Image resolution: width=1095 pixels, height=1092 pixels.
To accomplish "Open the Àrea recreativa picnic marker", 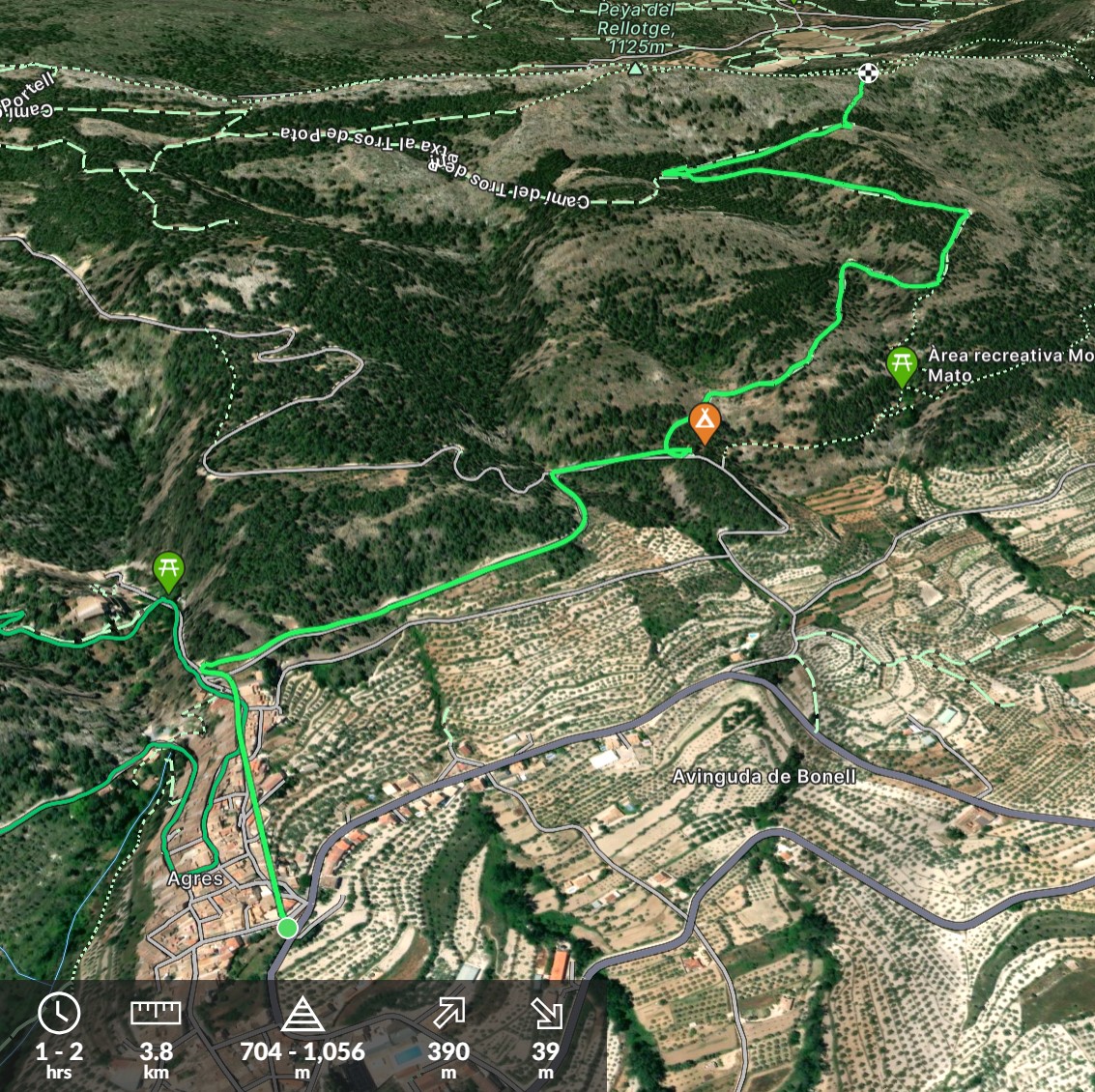I will tap(901, 365).
